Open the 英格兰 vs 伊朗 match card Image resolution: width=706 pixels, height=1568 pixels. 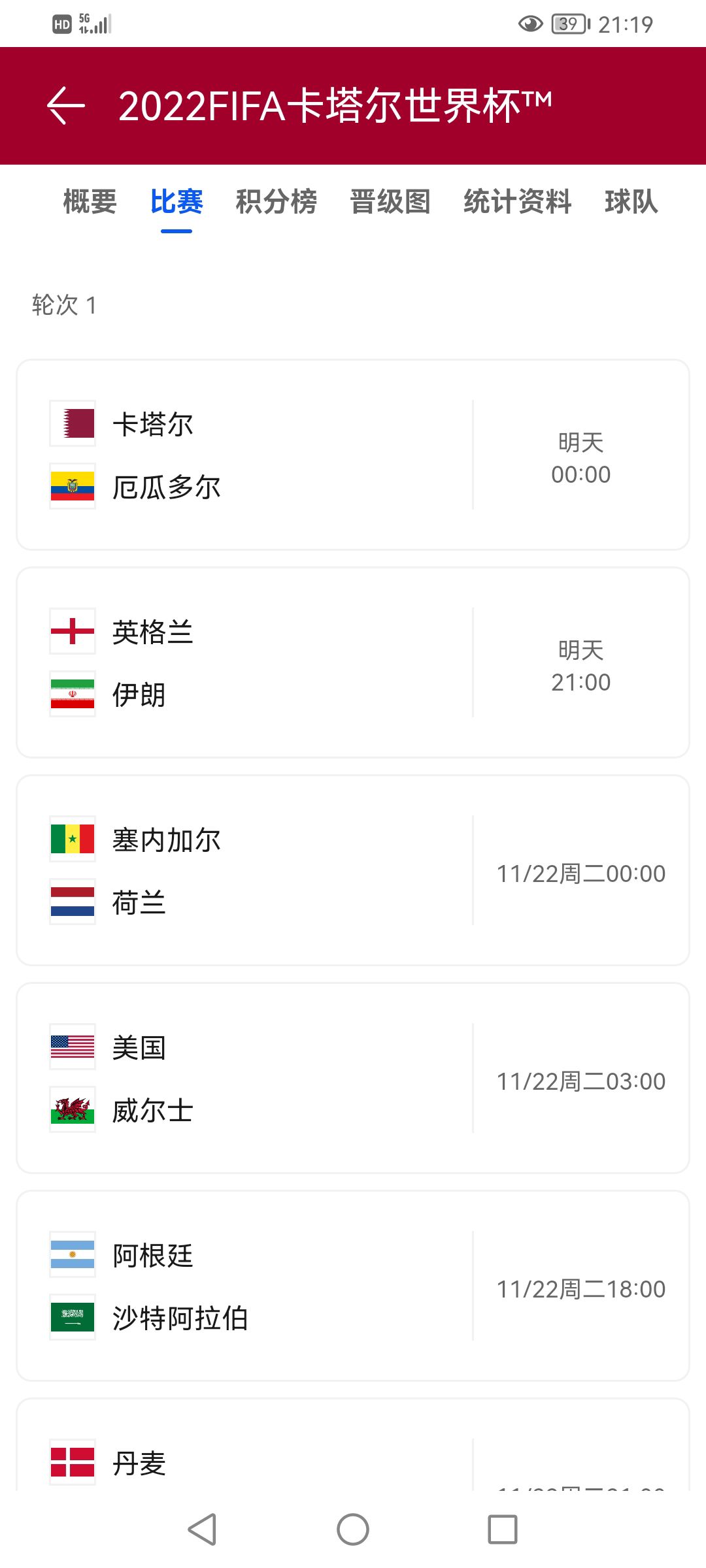pyautogui.click(x=353, y=662)
